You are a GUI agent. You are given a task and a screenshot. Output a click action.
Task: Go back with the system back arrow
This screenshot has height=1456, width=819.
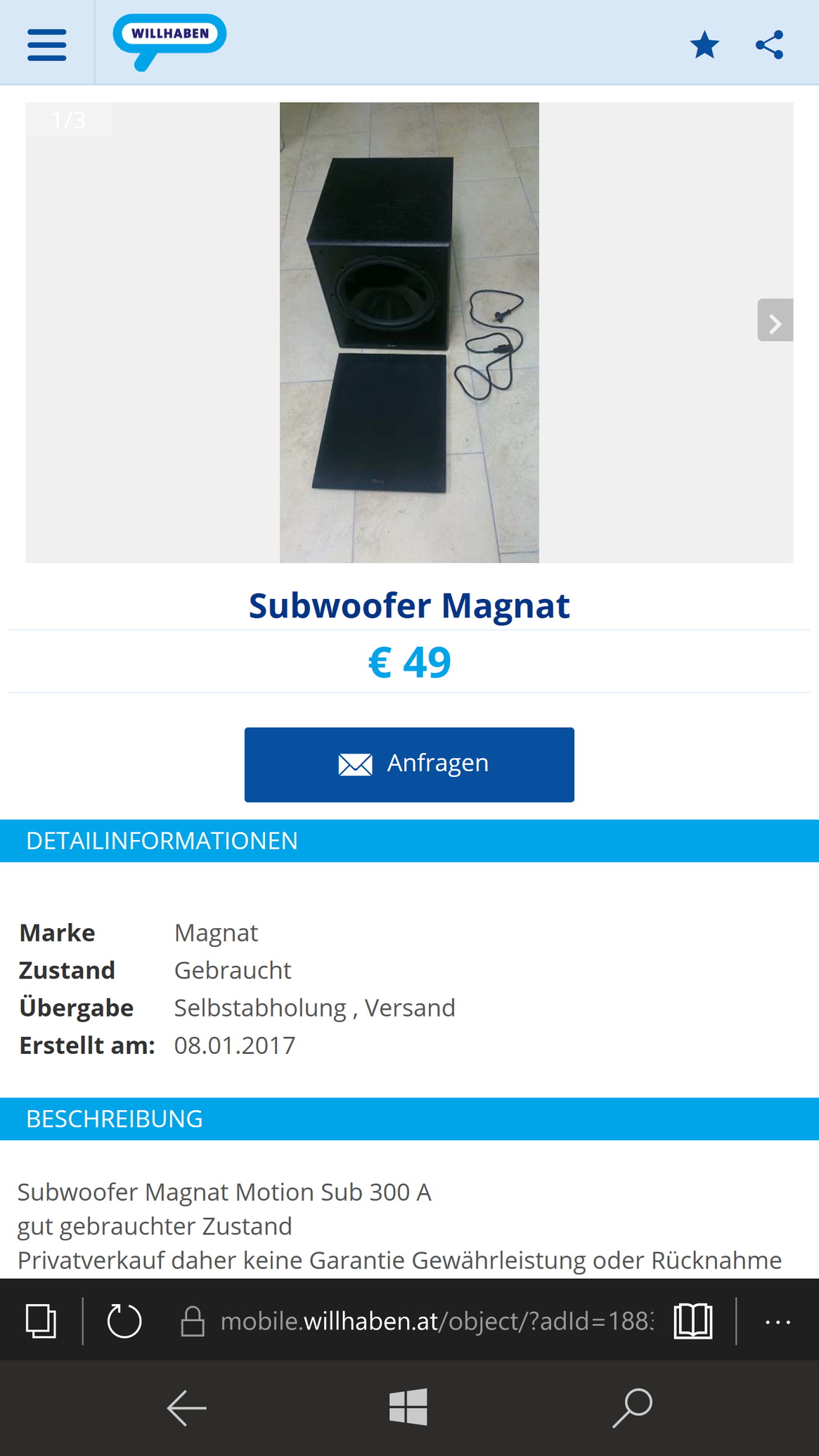(186, 1407)
